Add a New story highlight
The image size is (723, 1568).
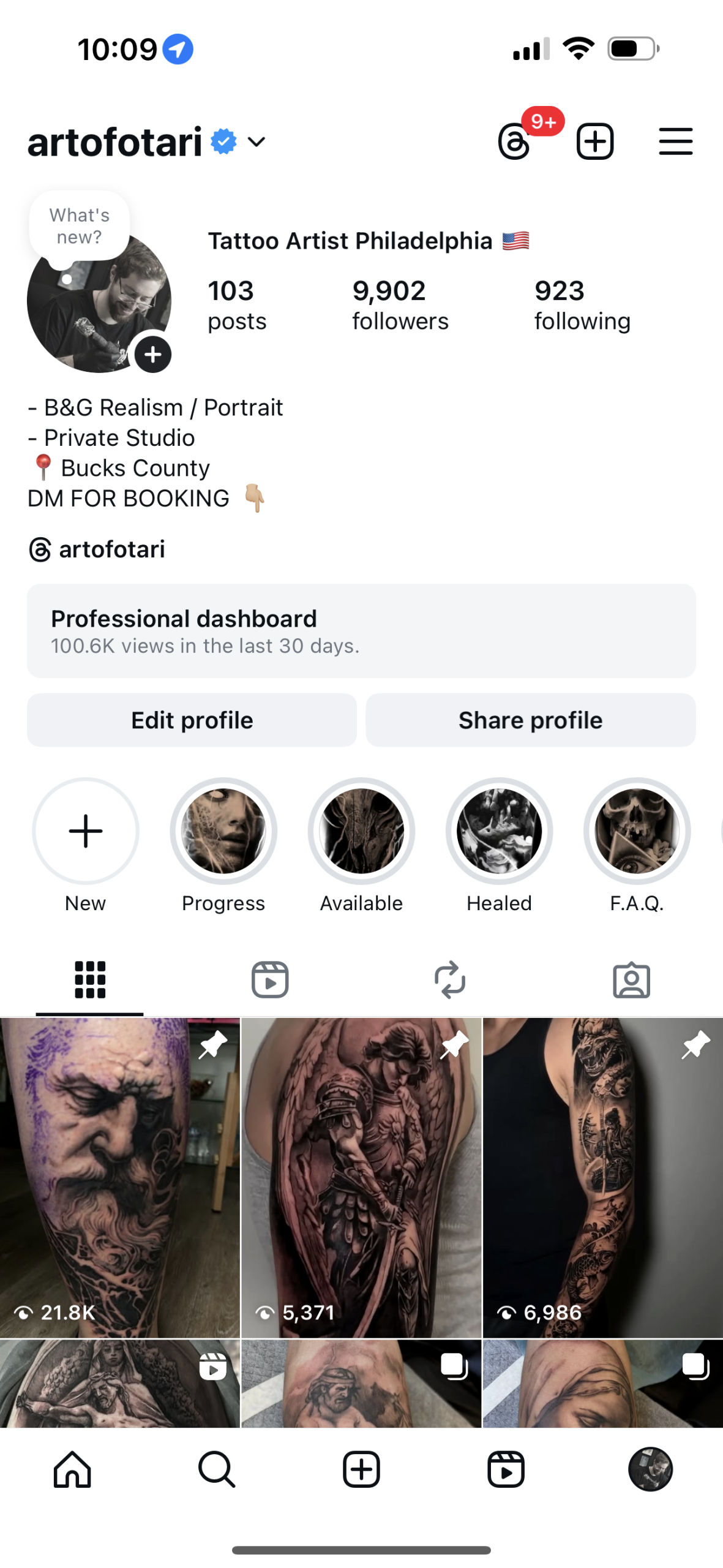point(86,831)
